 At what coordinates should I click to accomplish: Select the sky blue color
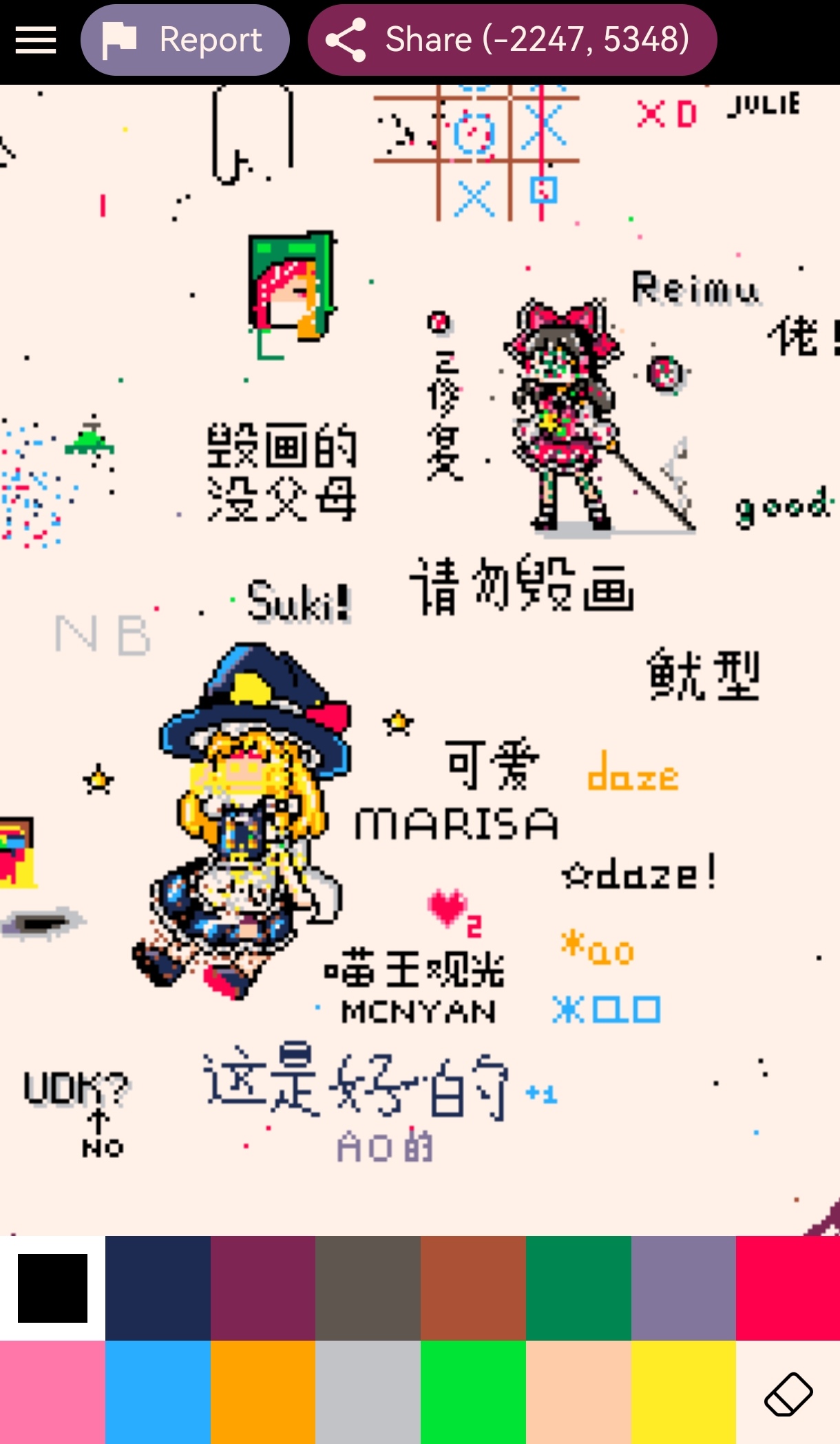point(158,1392)
